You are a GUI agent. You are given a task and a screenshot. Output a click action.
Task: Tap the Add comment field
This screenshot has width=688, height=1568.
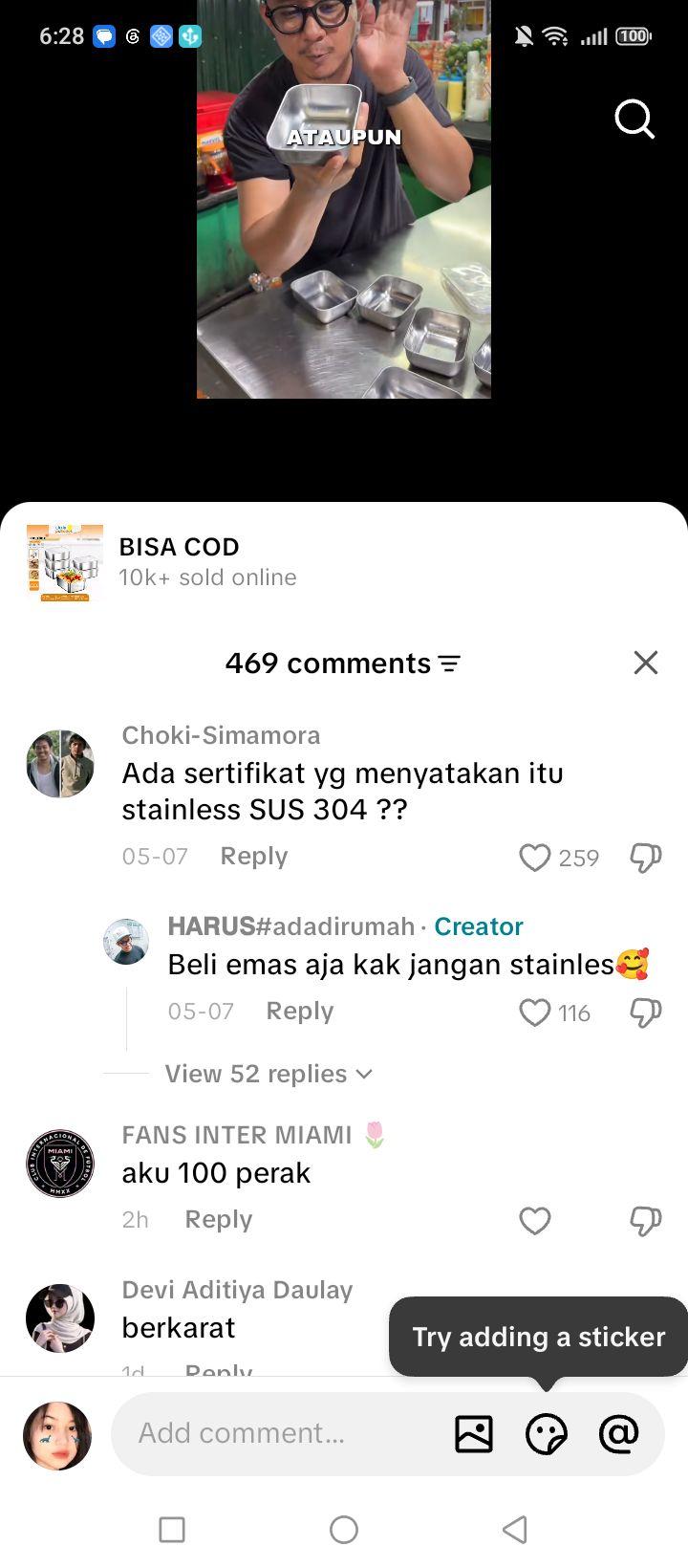287,1433
